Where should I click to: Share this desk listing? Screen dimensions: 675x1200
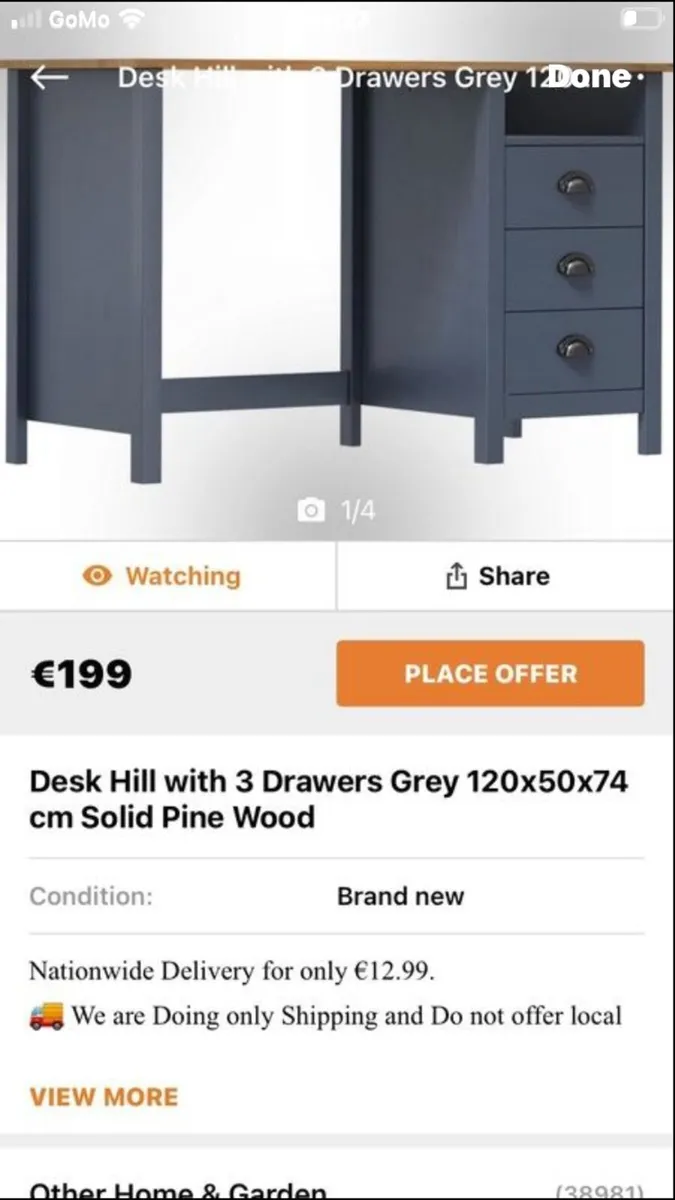click(497, 576)
